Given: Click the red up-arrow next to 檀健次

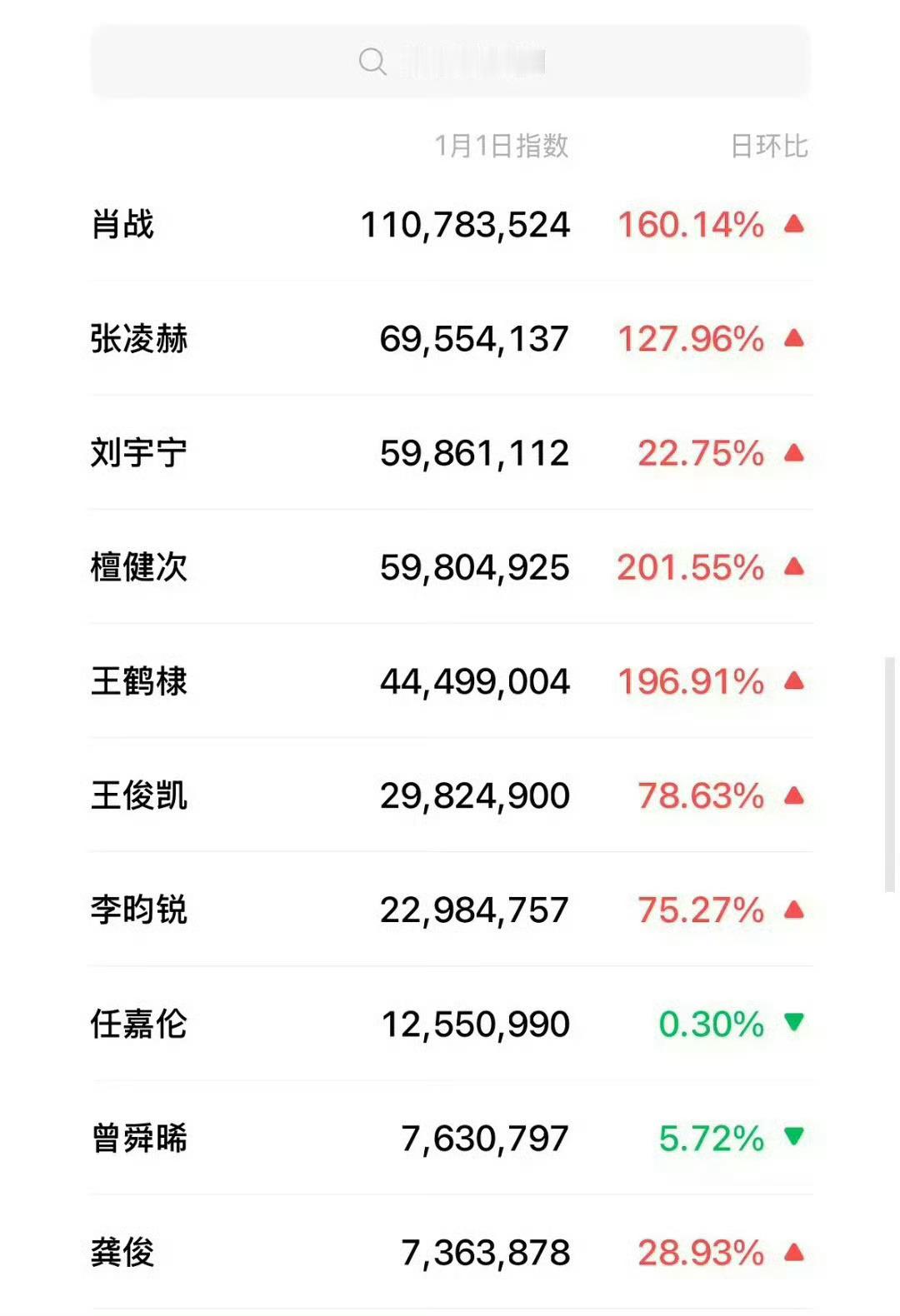Looking at the screenshot, I should coord(796,568).
